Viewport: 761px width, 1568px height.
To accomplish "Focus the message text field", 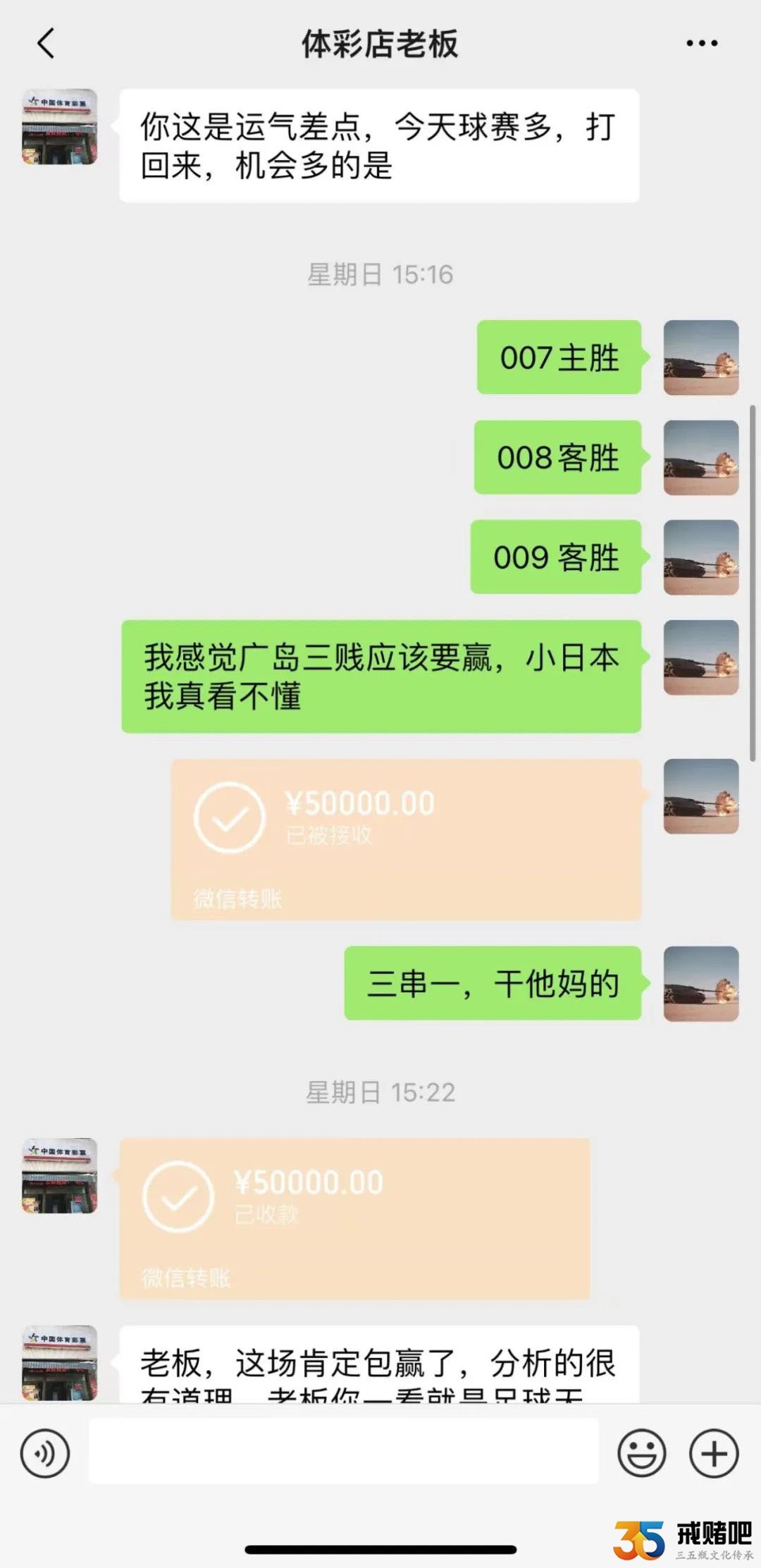I will pyautogui.click(x=343, y=1453).
